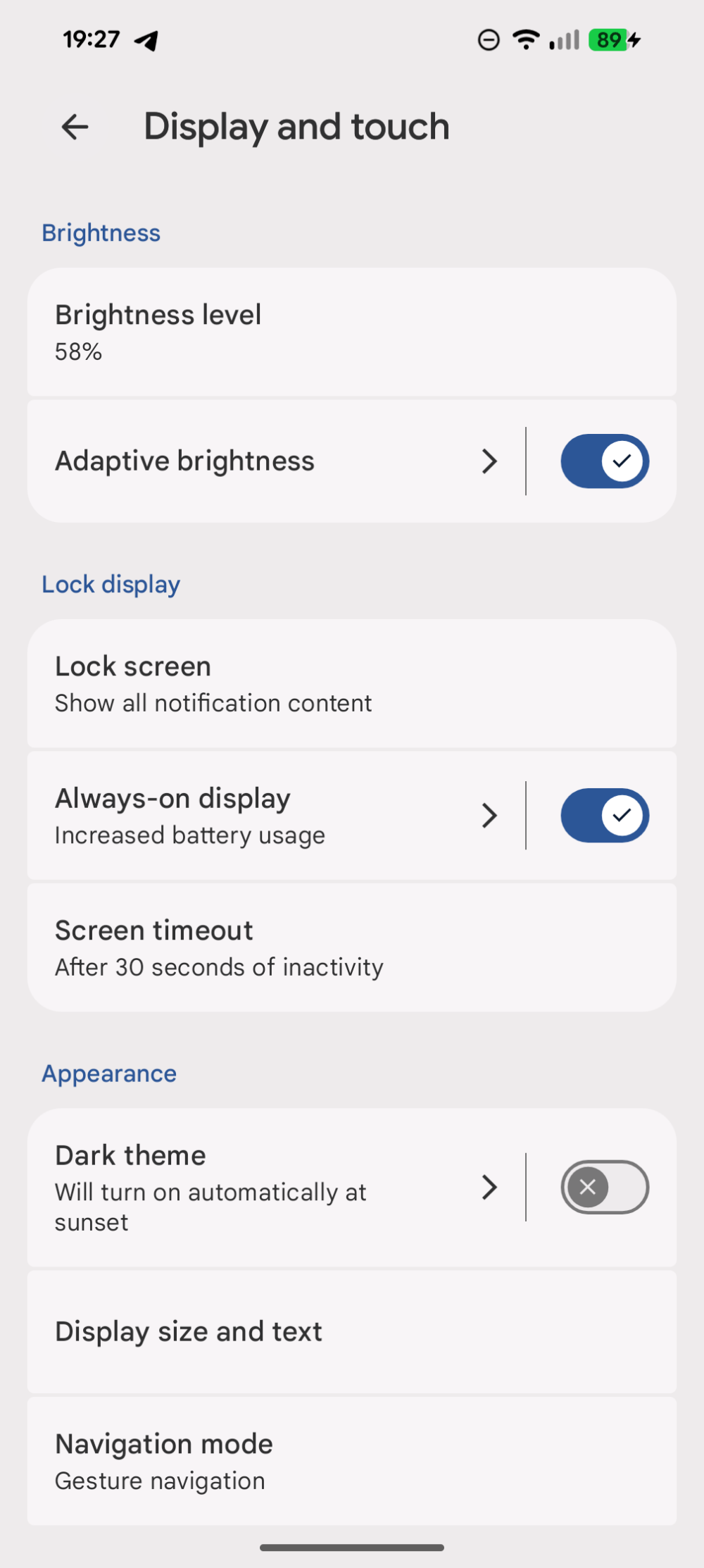Disable Adaptive brightness
Viewport: 704px width, 1568px height.
(604, 461)
